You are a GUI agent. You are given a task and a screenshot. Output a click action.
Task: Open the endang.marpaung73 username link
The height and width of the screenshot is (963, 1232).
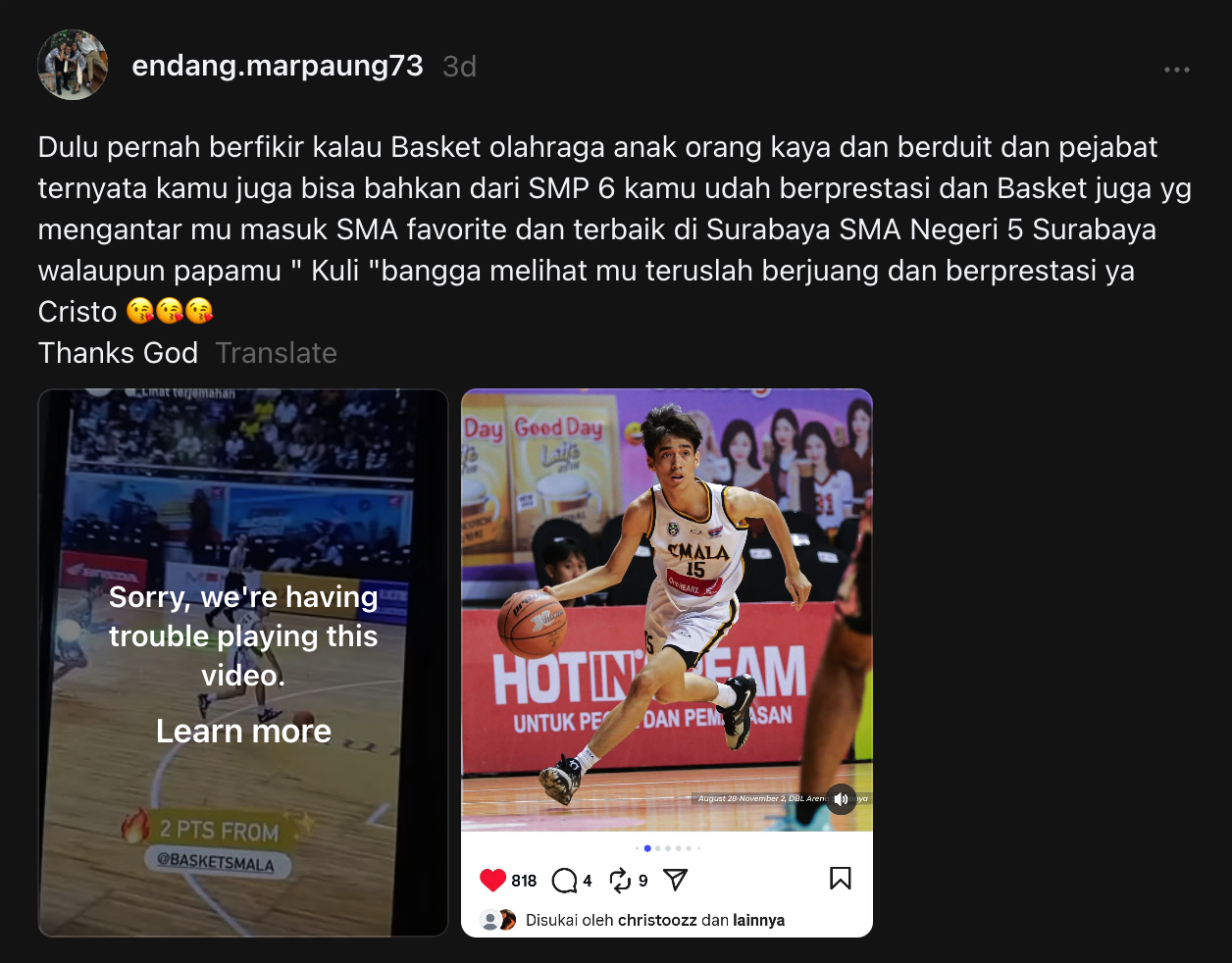pos(278,66)
